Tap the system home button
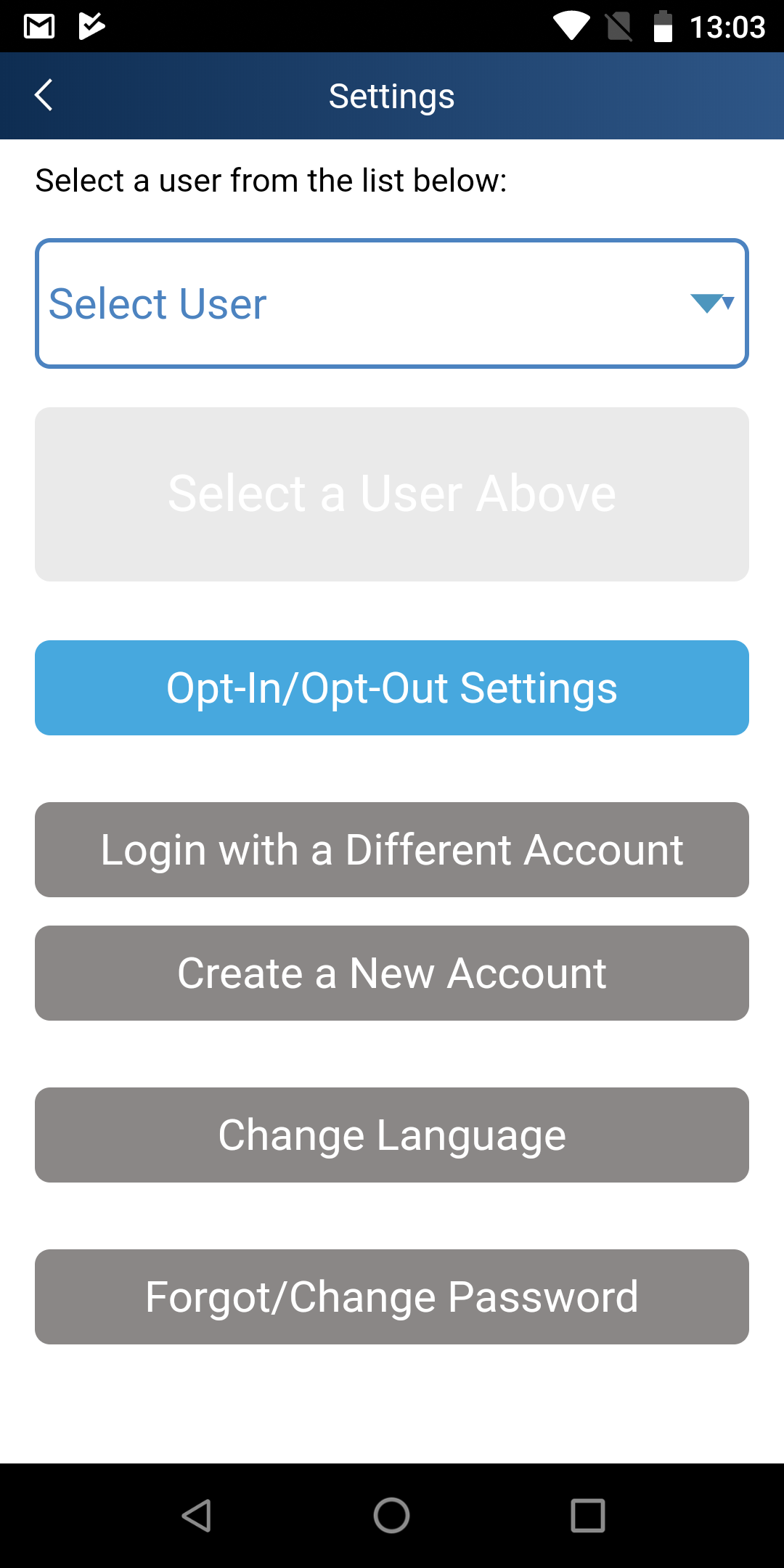This screenshot has height=1568, width=784. point(392,1516)
